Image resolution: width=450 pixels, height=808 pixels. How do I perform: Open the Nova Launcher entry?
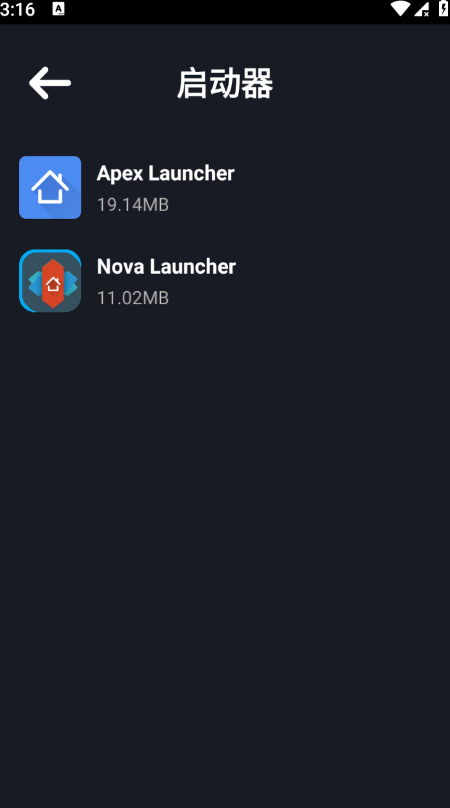click(225, 281)
